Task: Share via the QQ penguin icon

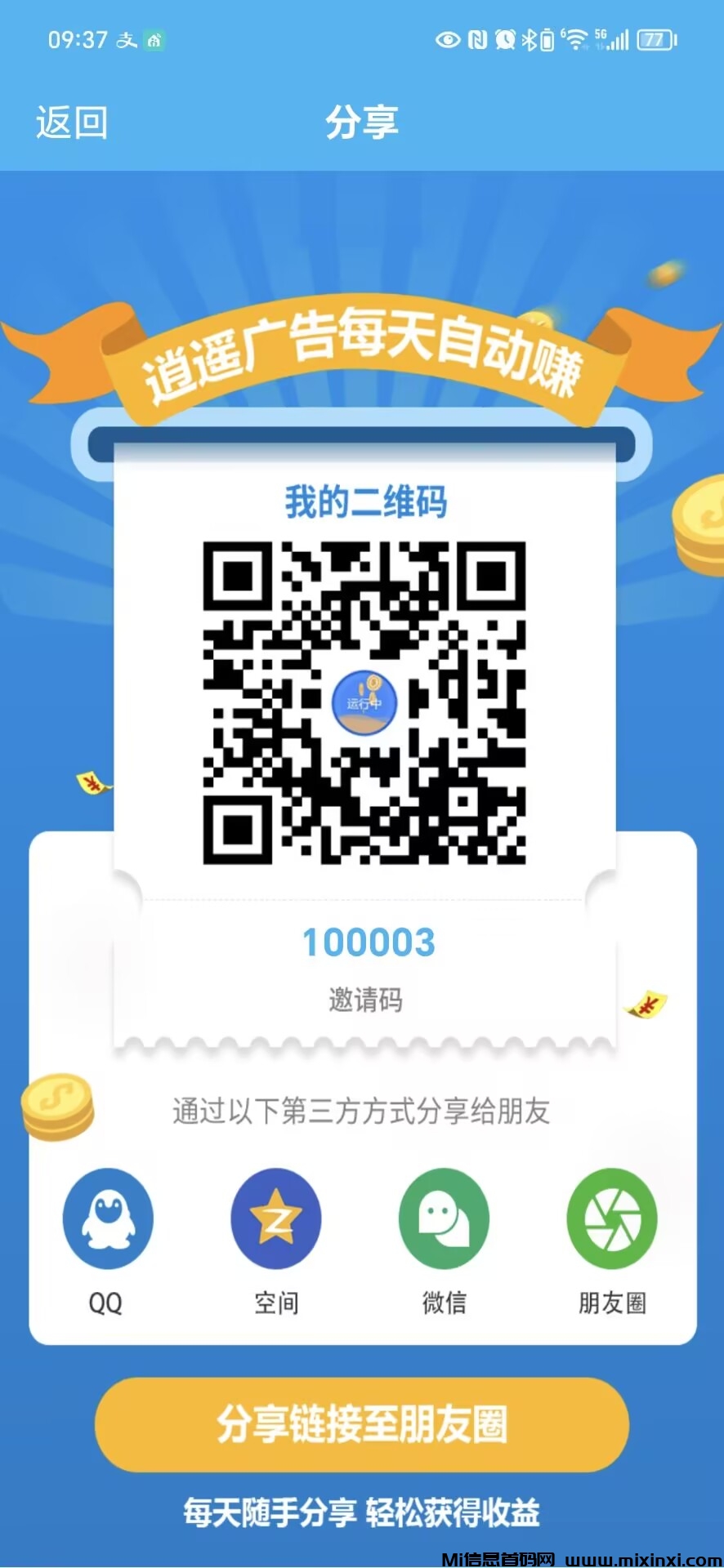Action: [x=109, y=1218]
